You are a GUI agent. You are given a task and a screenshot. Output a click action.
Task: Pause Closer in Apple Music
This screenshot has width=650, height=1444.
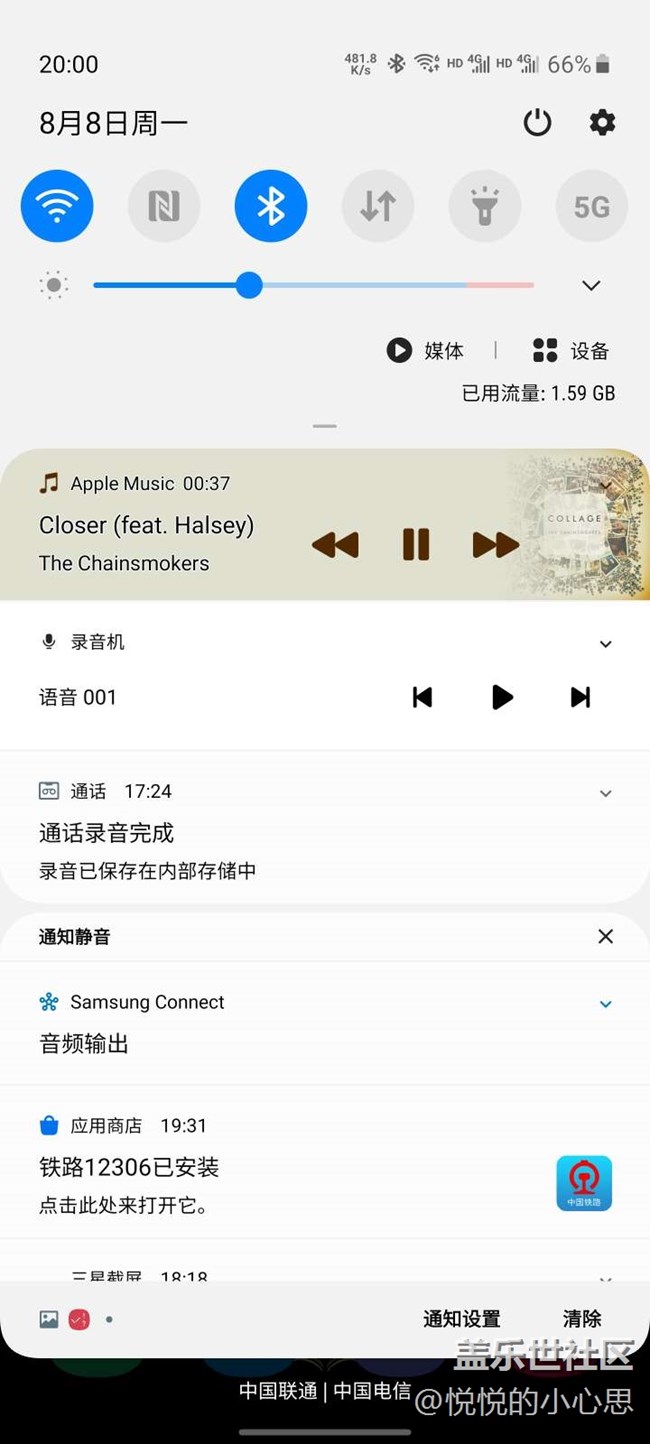pyautogui.click(x=416, y=544)
